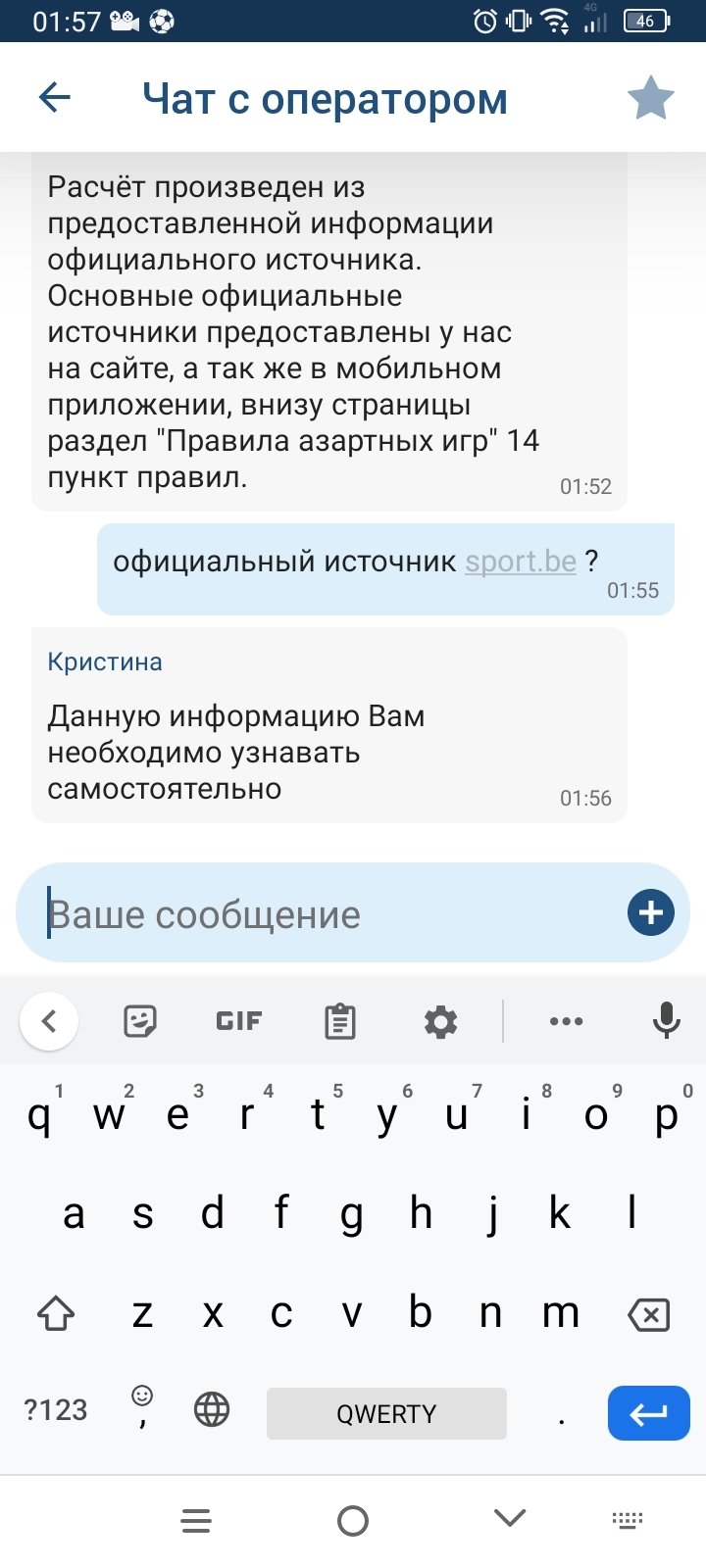The image size is (706, 1568).
Task: Switch the keyboard to ?123 symbols
Action: point(56,1410)
